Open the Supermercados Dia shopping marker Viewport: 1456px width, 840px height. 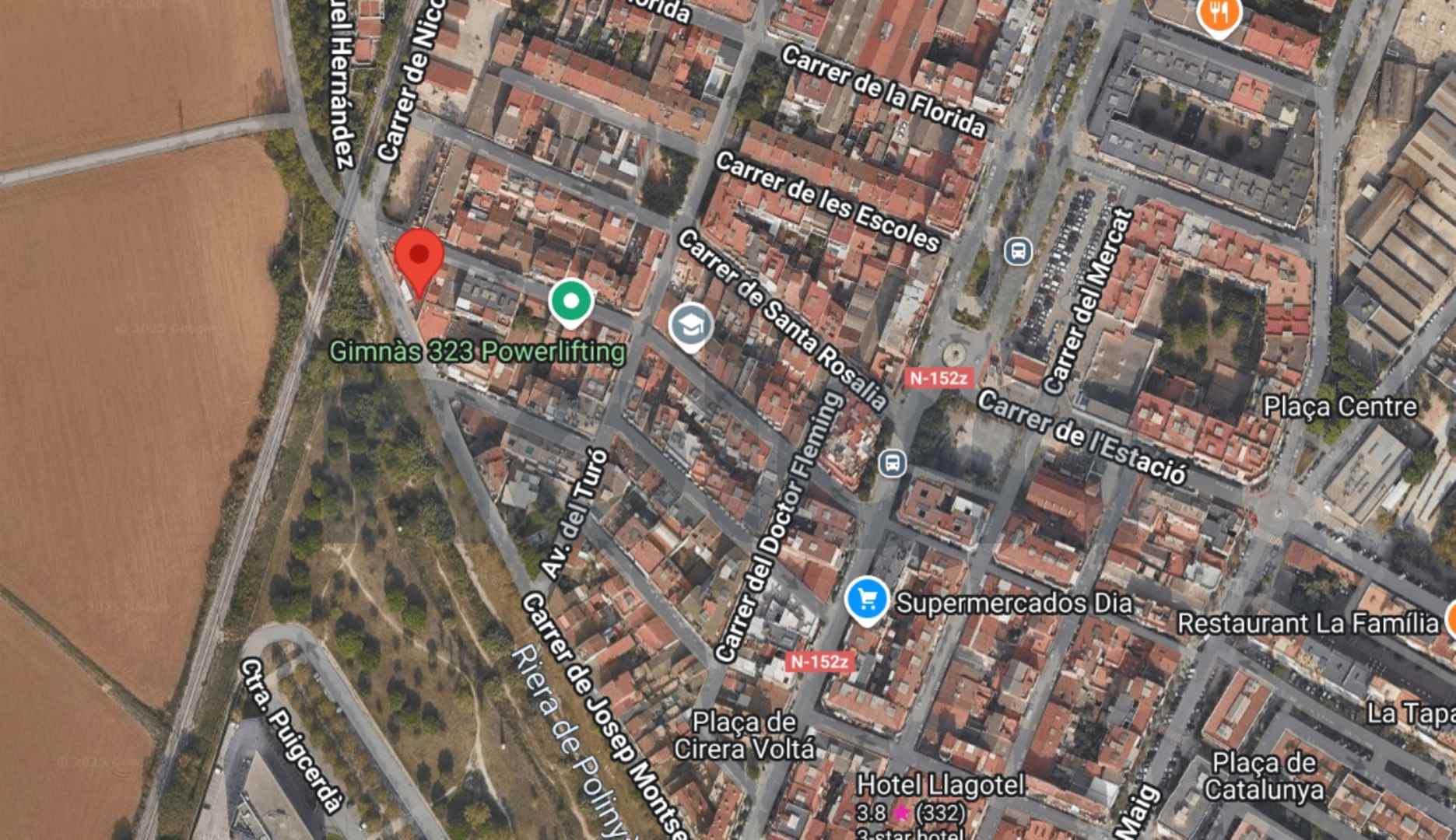[866, 600]
